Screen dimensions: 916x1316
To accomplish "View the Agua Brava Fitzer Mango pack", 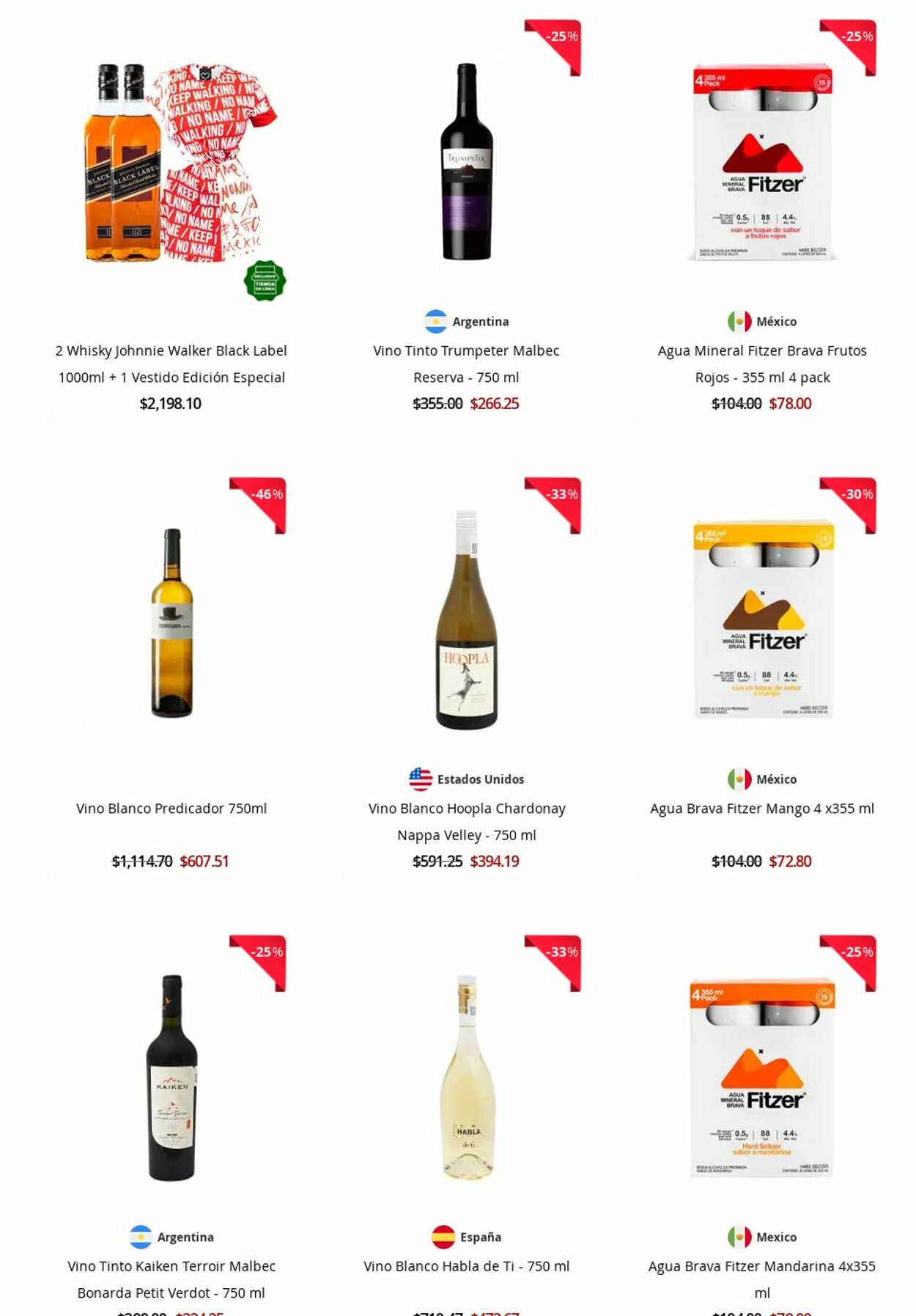I will 762,808.
